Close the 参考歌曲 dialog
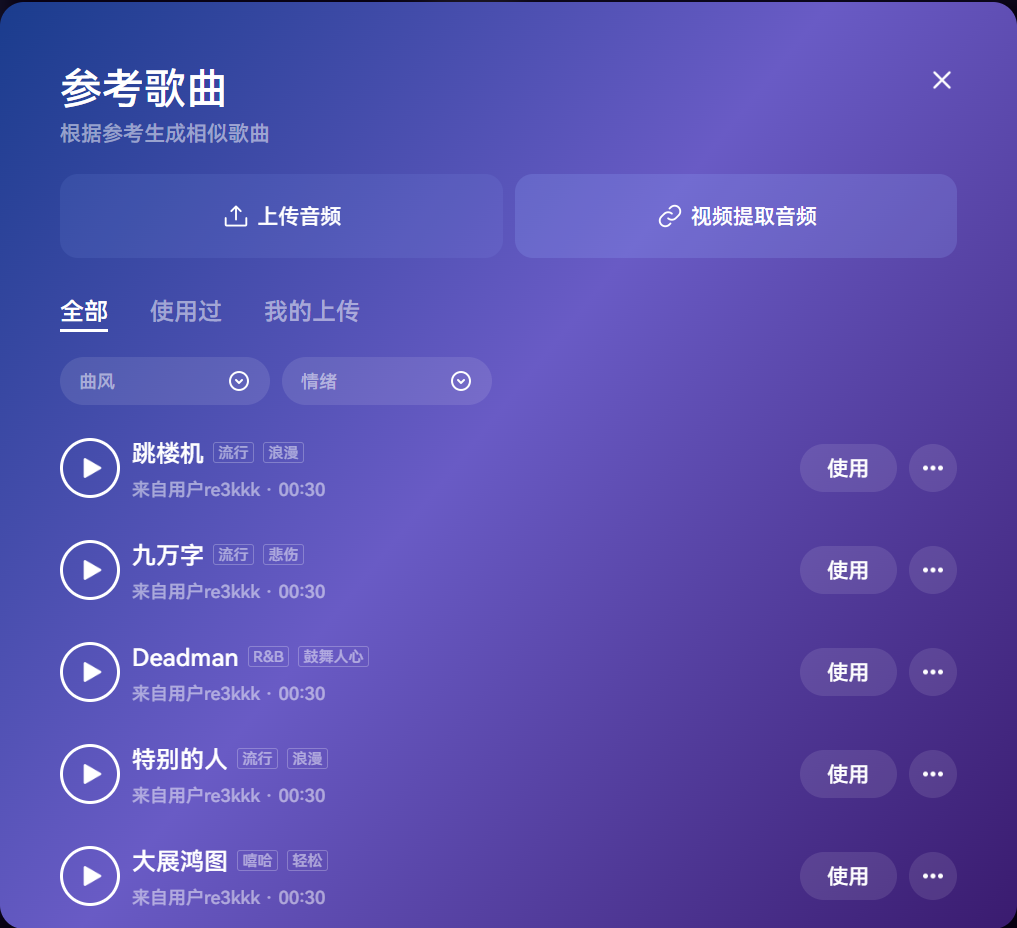The width and height of the screenshot is (1017, 928). (941, 80)
